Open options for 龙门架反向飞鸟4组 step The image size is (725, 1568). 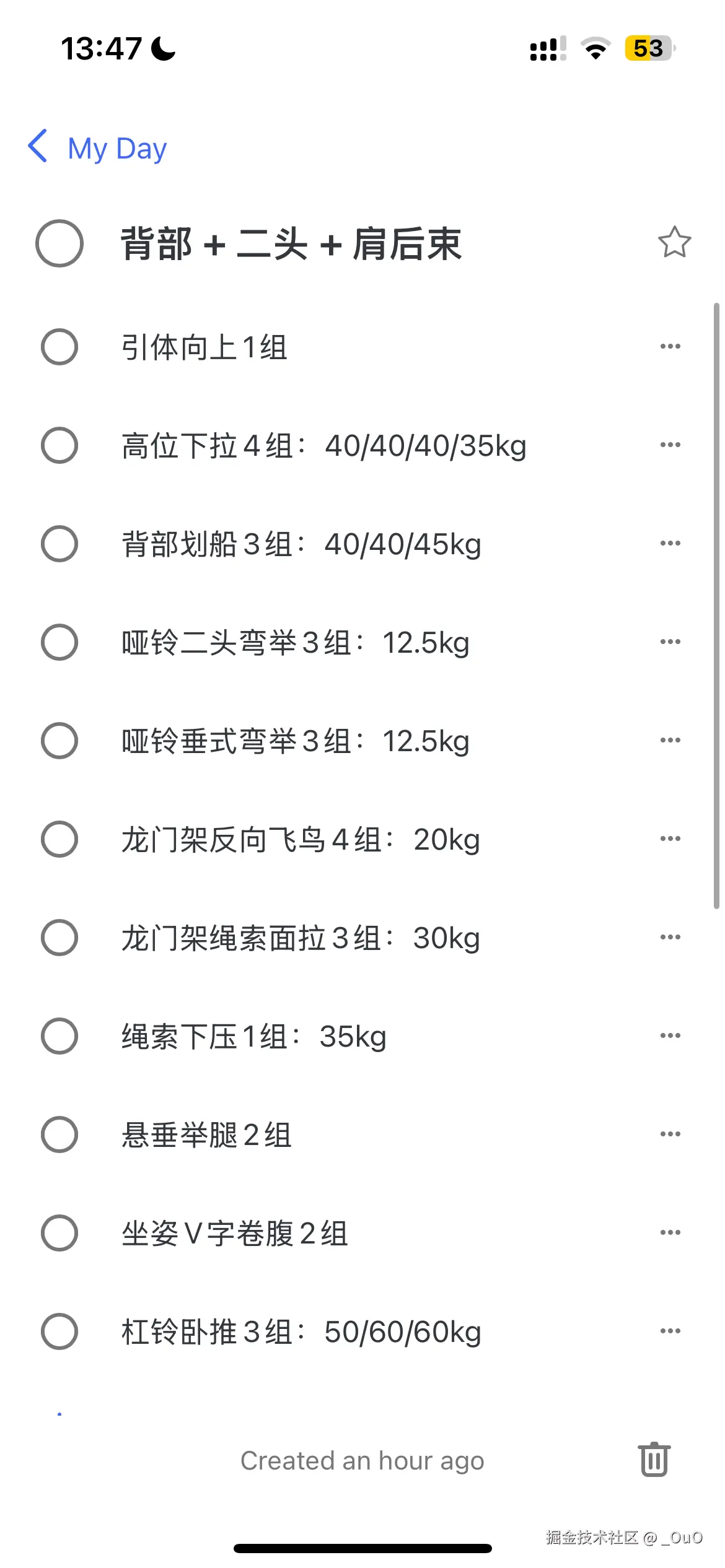pyautogui.click(x=670, y=838)
